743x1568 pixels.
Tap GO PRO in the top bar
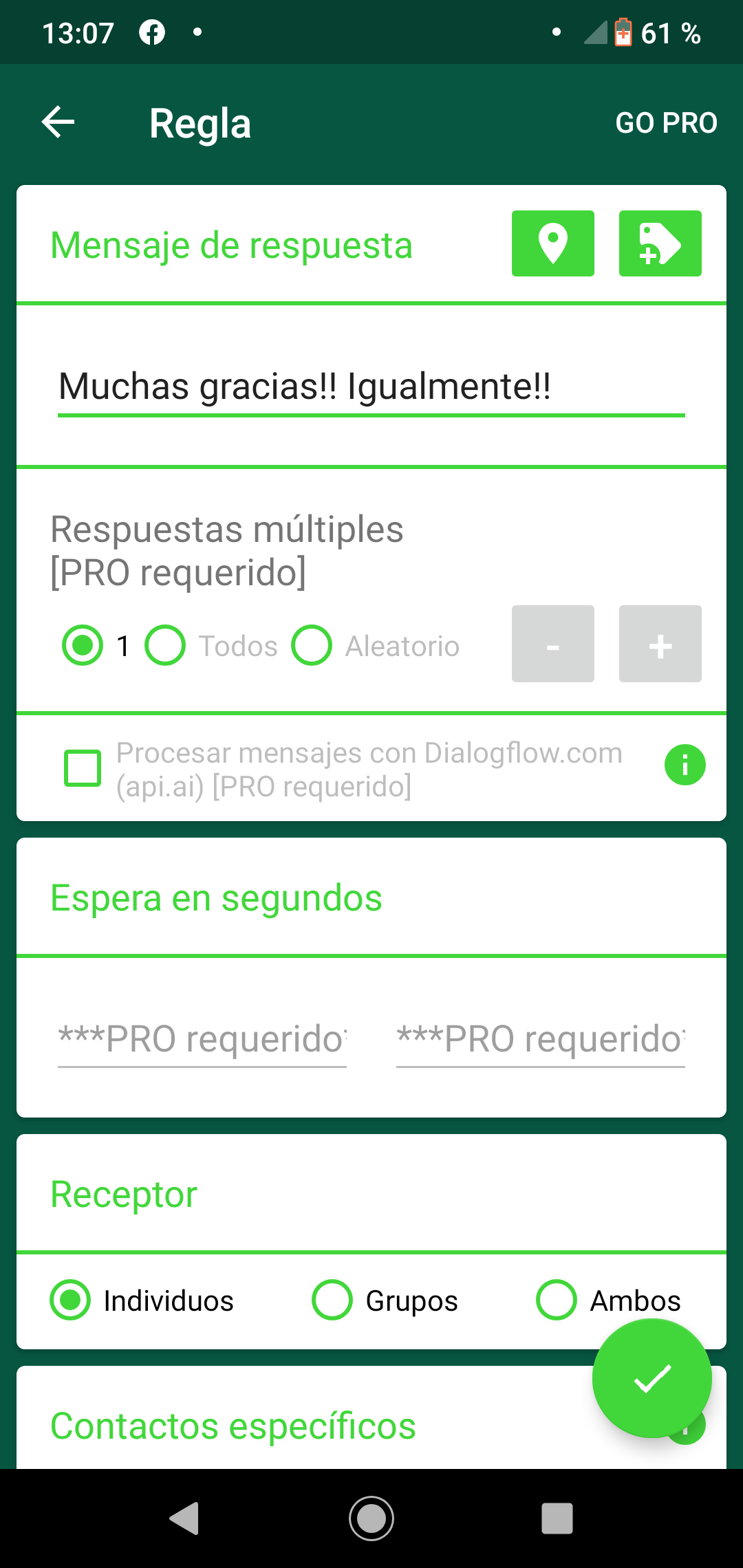(666, 122)
